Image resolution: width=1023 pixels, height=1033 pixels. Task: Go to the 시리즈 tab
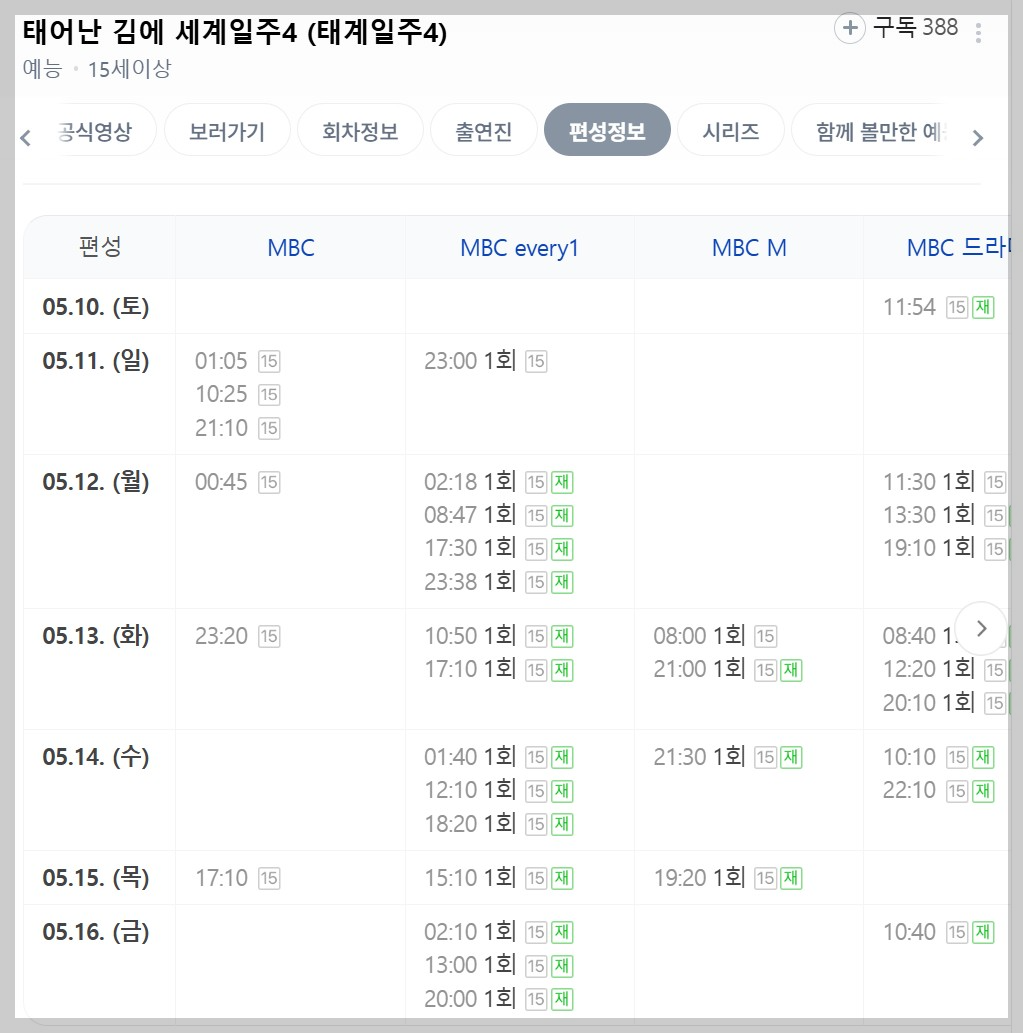[730, 130]
